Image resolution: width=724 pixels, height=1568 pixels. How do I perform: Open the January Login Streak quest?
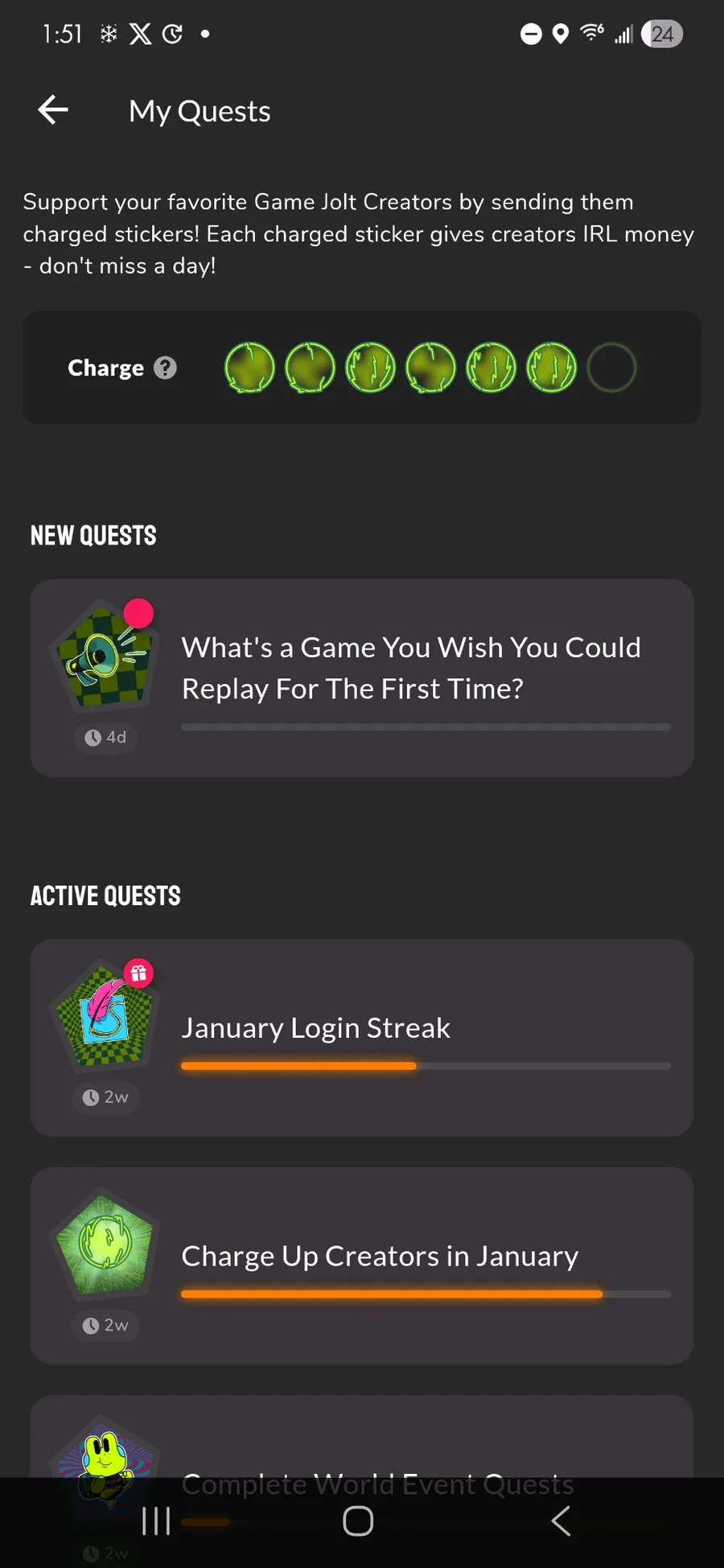pyautogui.click(x=362, y=1037)
